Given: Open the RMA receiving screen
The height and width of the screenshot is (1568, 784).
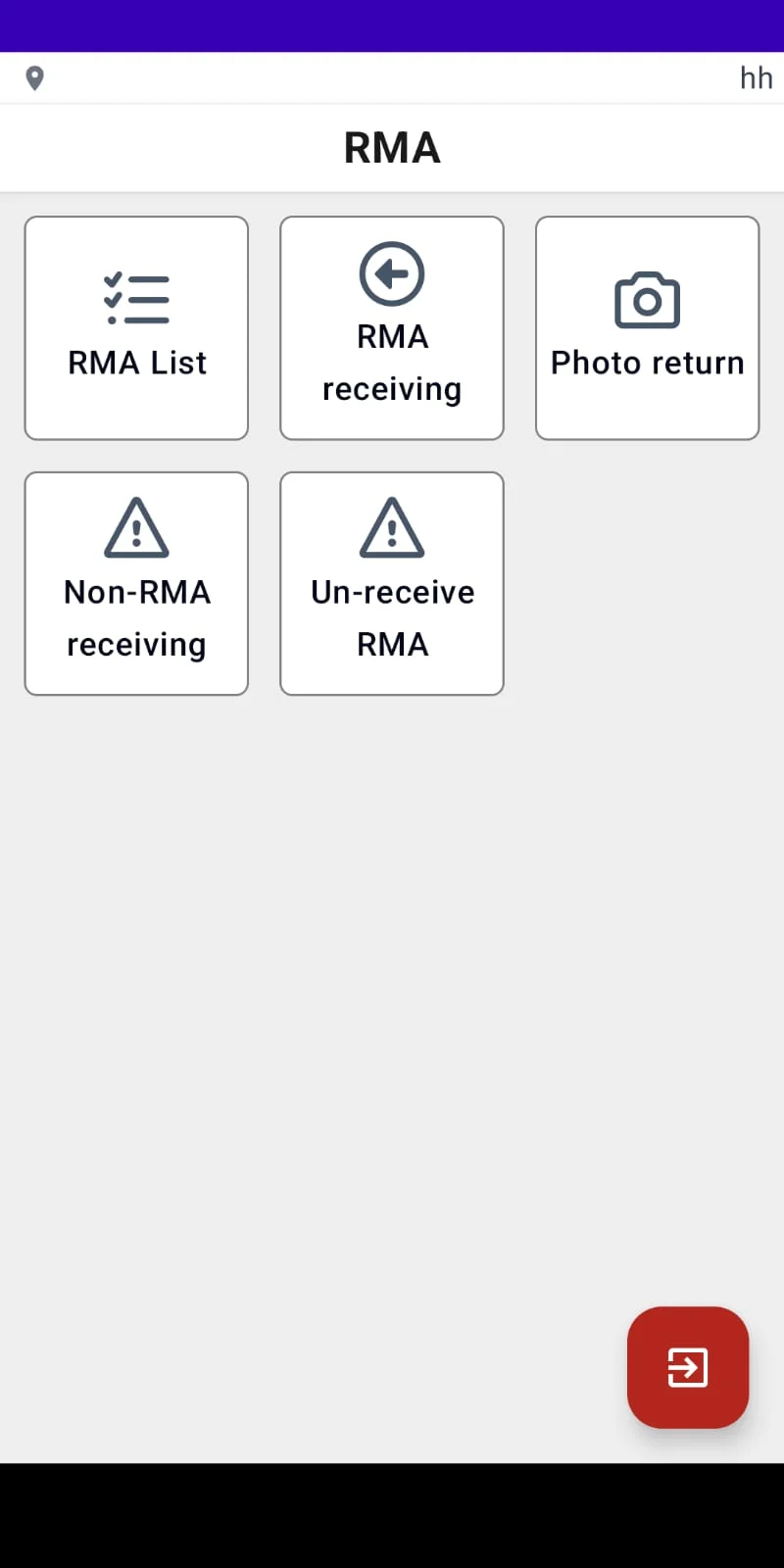Looking at the screenshot, I should click(x=391, y=328).
